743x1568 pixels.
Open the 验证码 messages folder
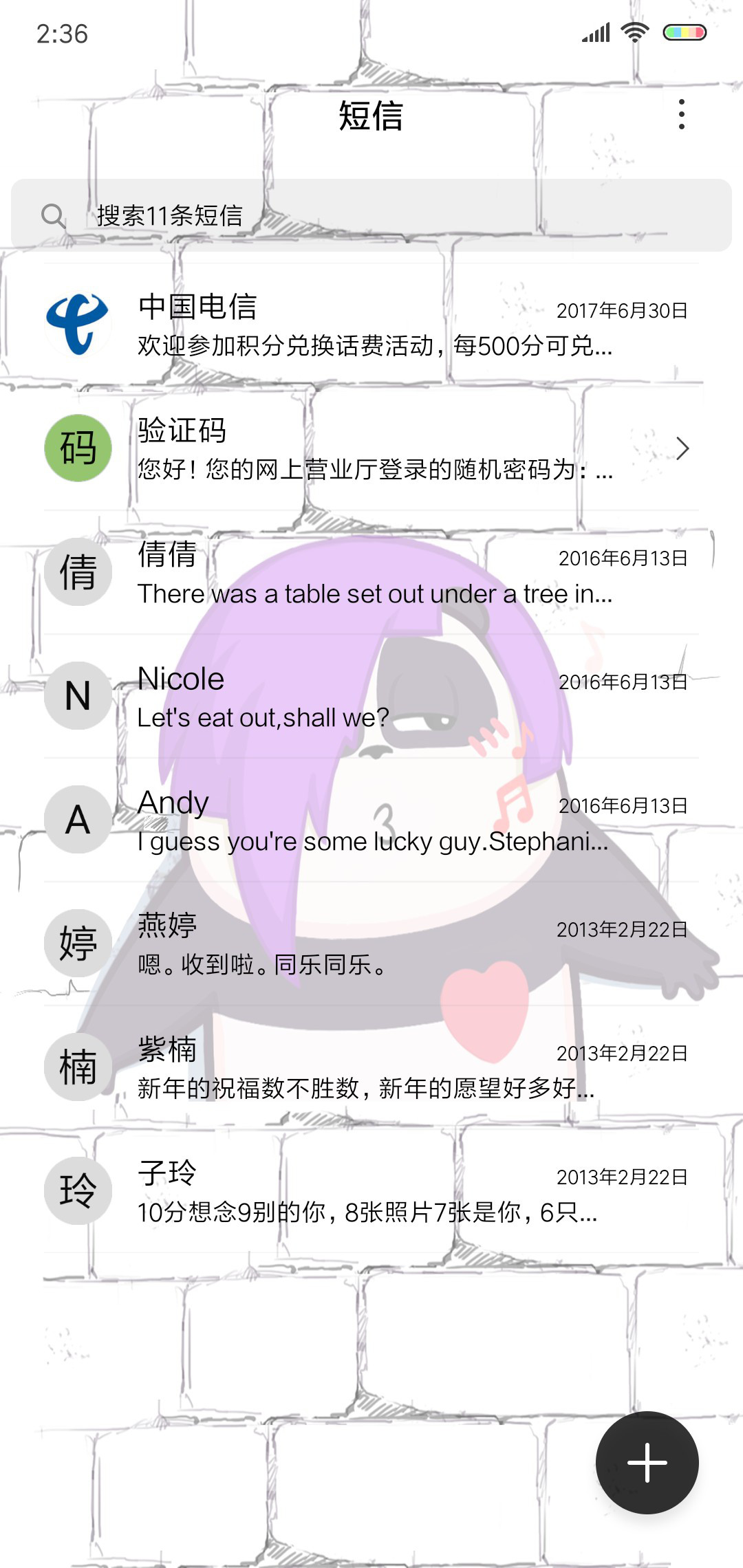(x=371, y=449)
